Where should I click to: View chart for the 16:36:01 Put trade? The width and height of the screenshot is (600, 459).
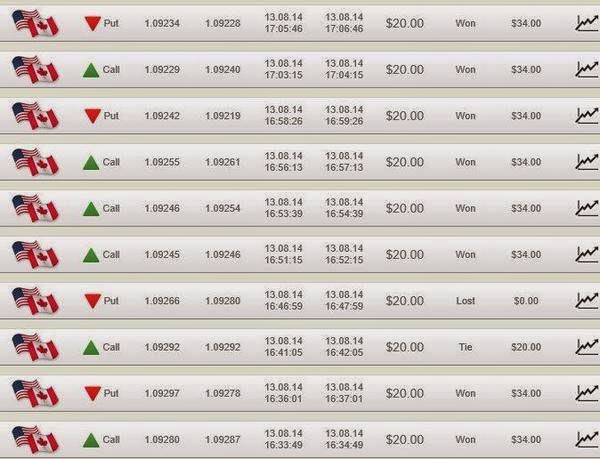point(587,393)
